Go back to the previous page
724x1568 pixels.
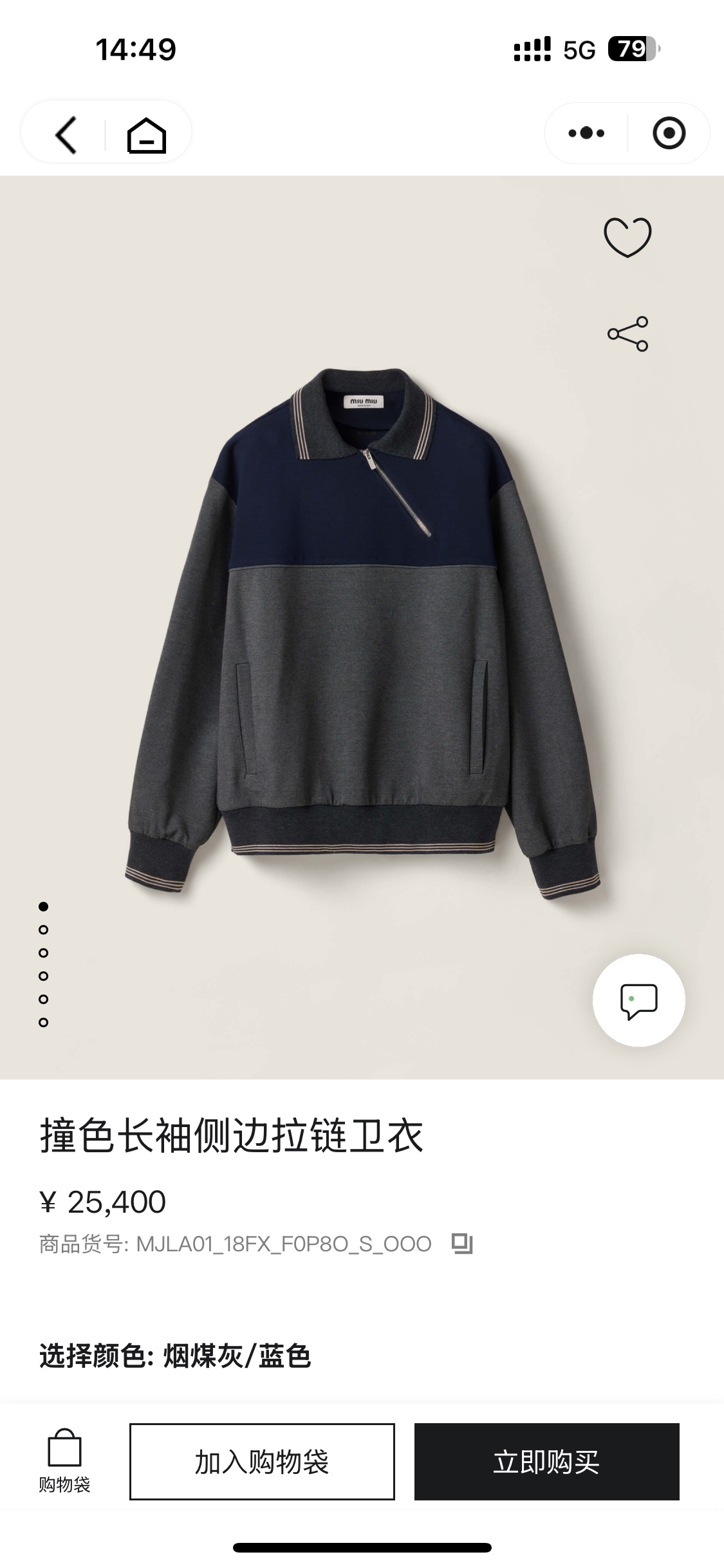coord(66,135)
